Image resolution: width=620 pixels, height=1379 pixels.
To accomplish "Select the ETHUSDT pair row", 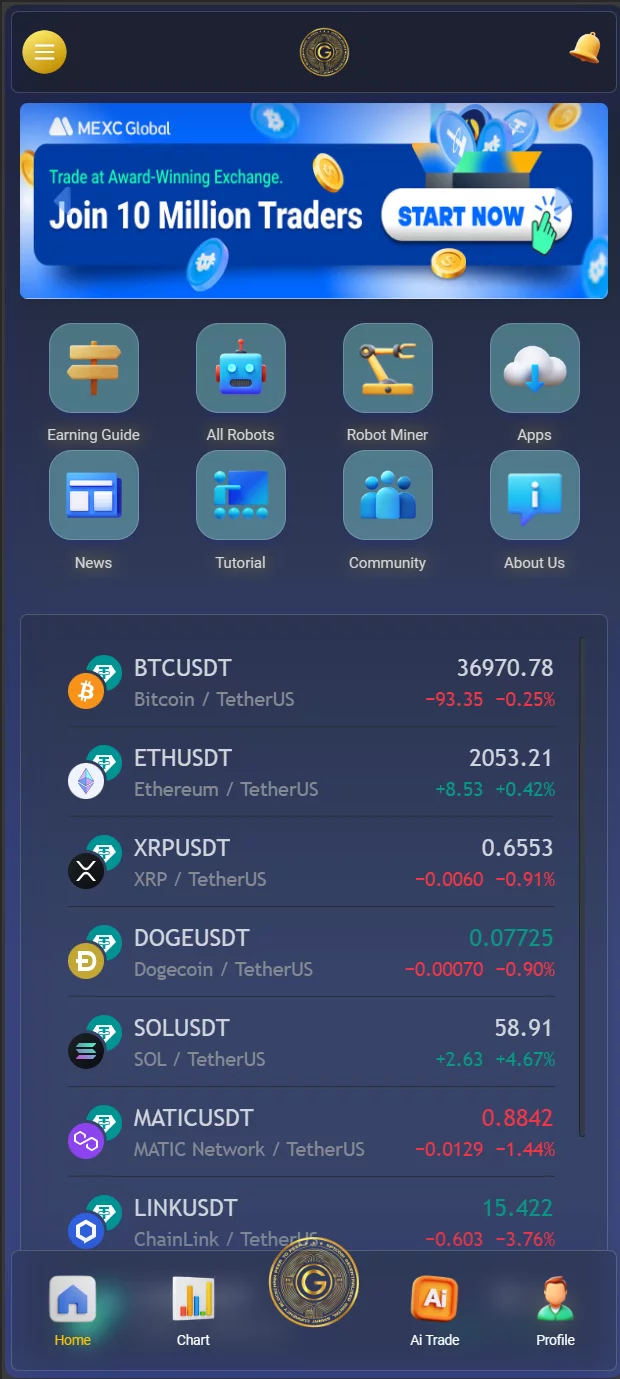I will pyautogui.click(x=311, y=772).
